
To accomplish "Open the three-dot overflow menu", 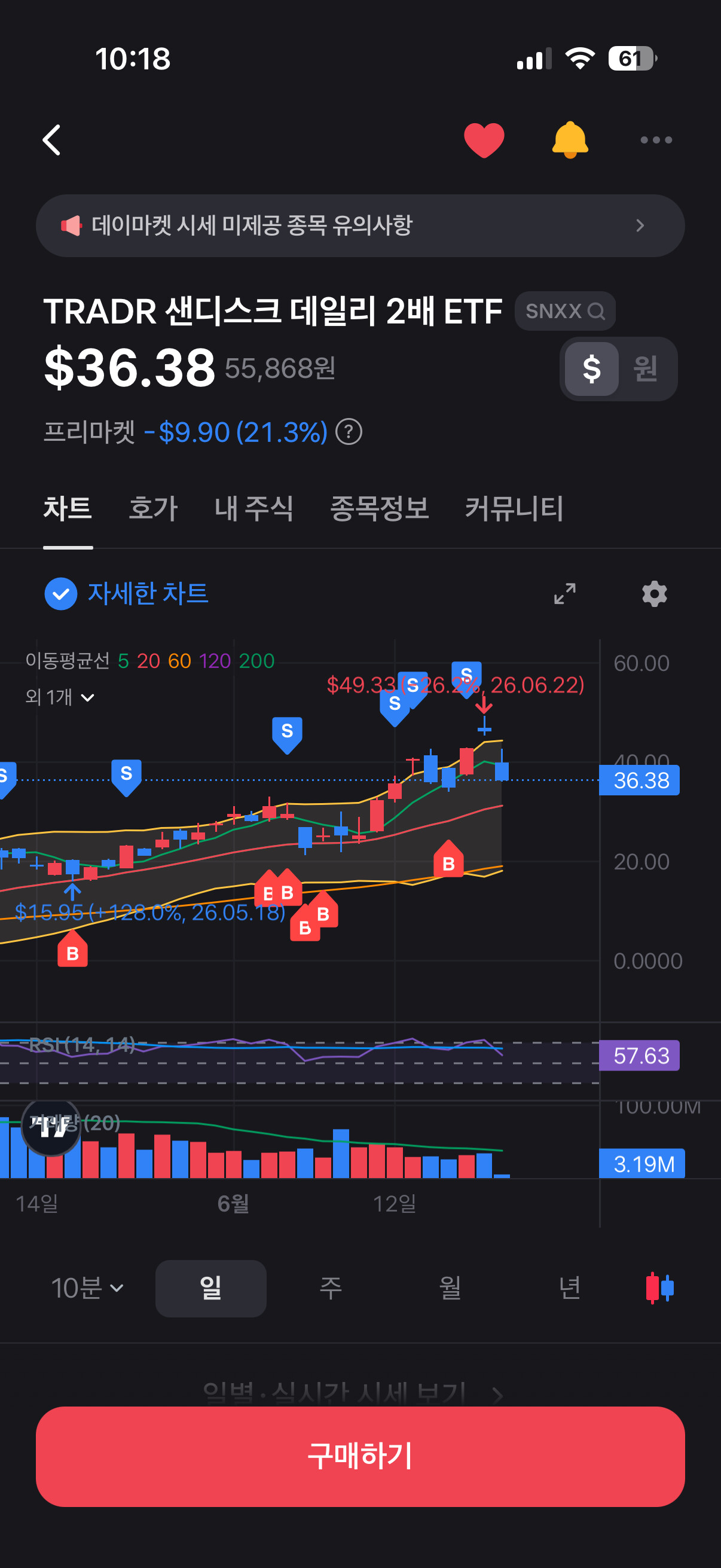I will click(x=656, y=140).
